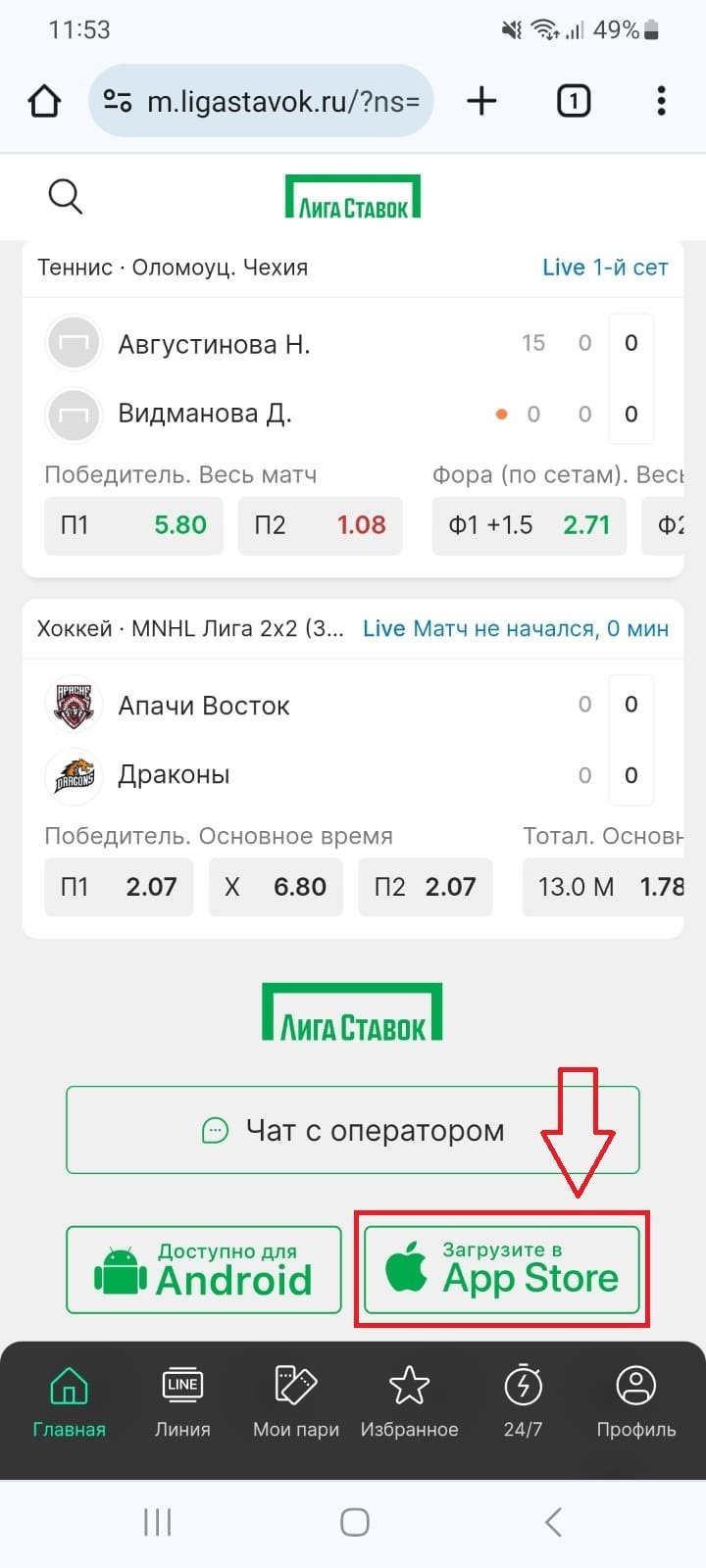Select total 13.0 М at 1.78

[603, 887]
